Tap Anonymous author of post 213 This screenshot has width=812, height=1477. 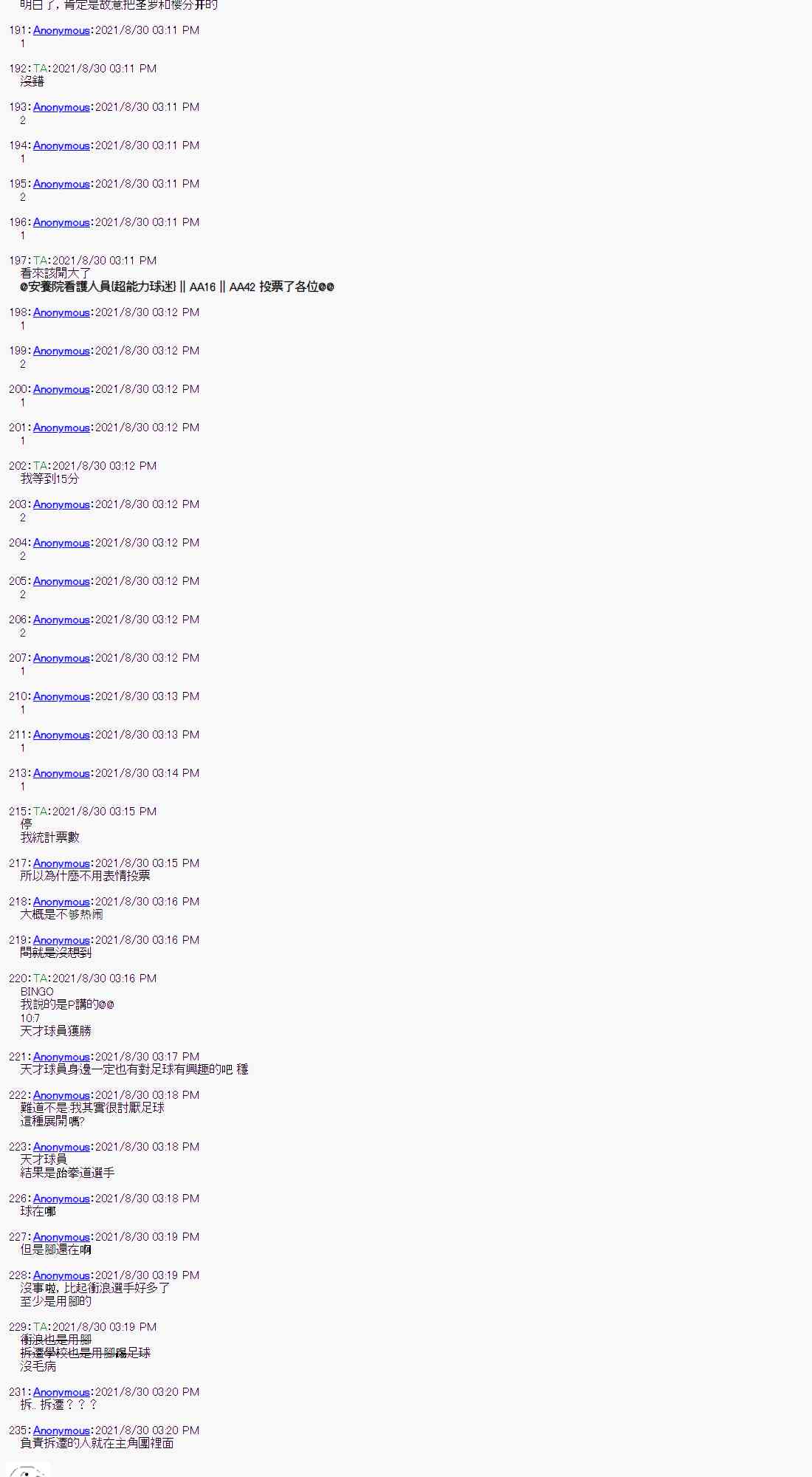coord(61,773)
